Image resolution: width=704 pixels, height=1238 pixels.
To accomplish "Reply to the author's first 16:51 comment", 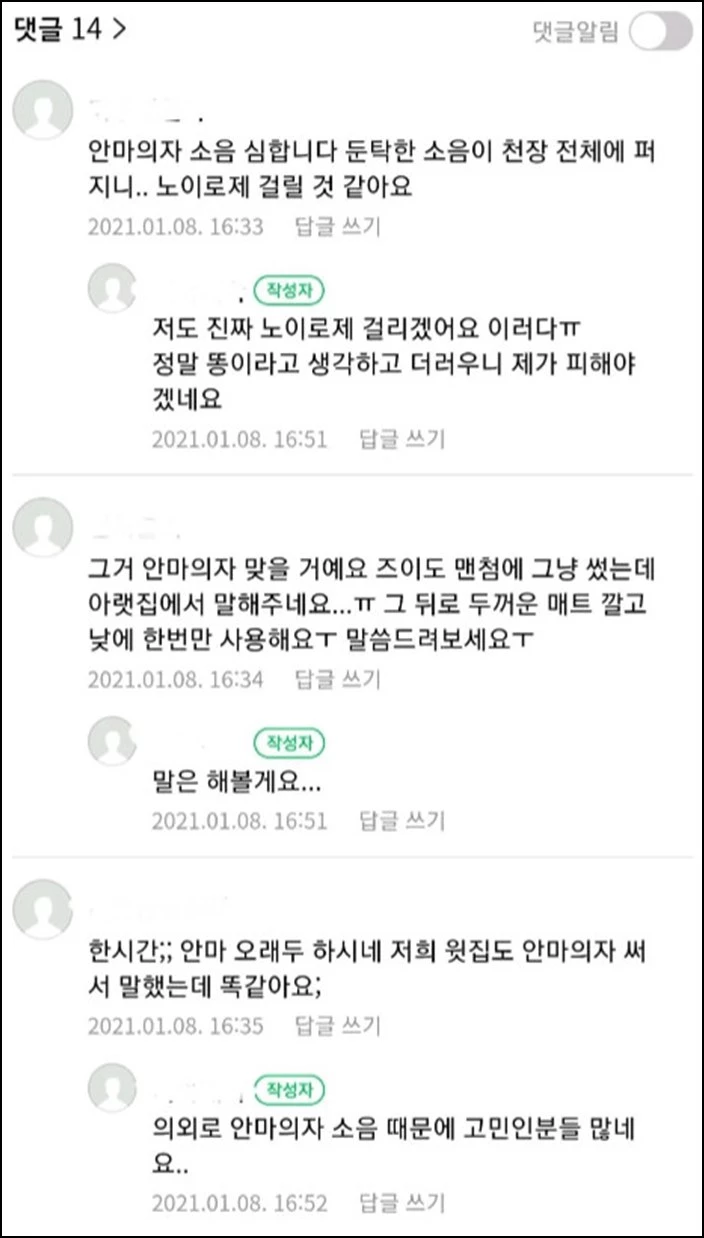I will (x=402, y=438).
